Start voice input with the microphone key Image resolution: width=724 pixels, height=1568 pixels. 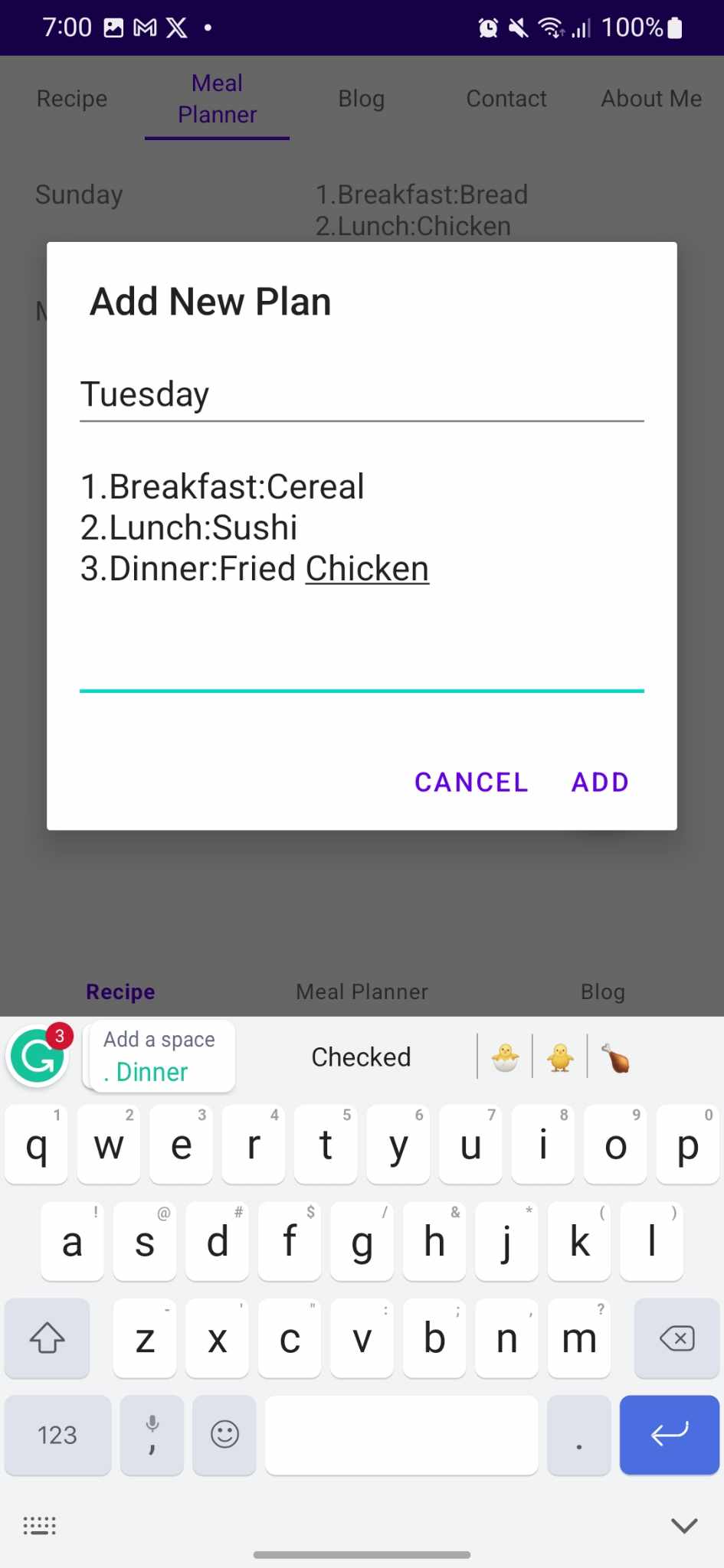click(x=152, y=1434)
